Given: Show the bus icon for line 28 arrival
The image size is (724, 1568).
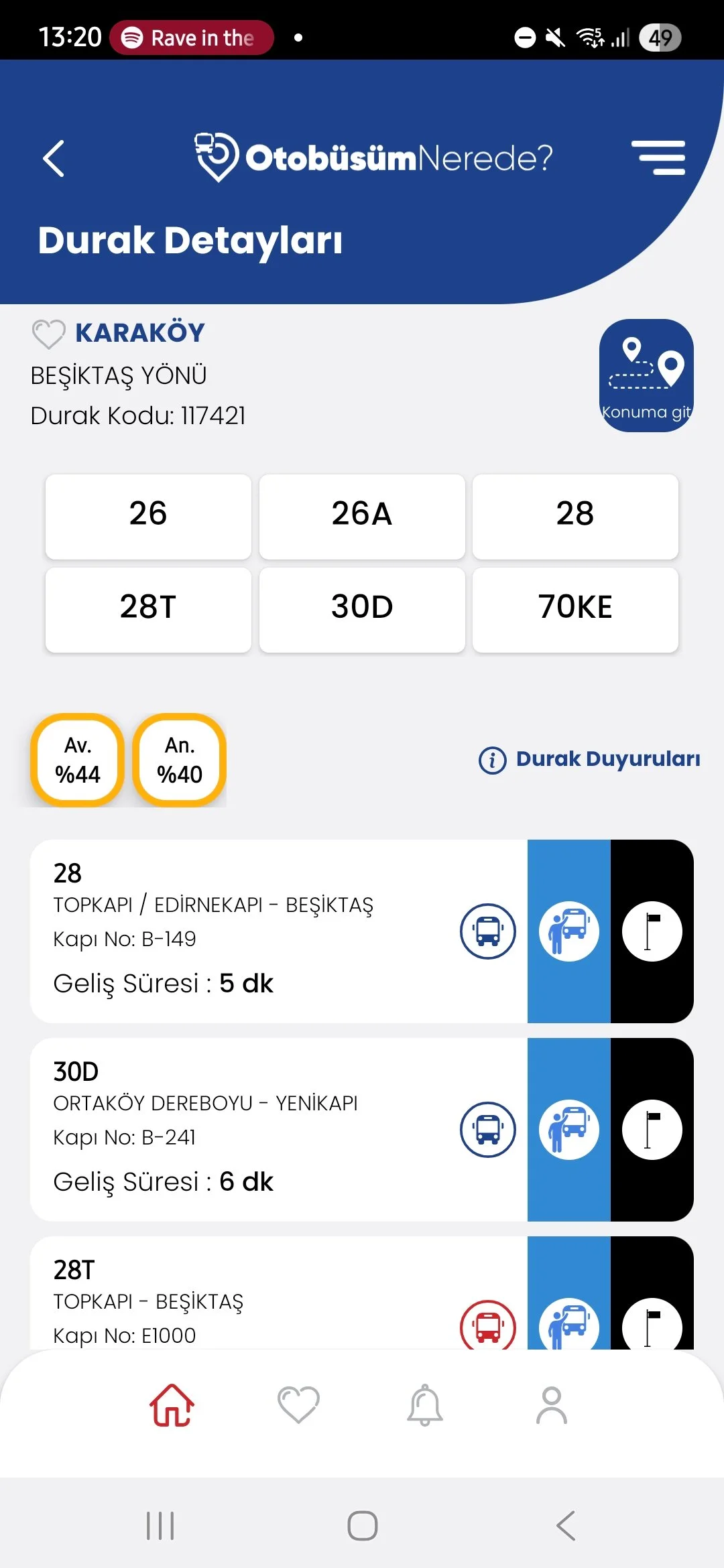Looking at the screenshot, I should 487,931.
